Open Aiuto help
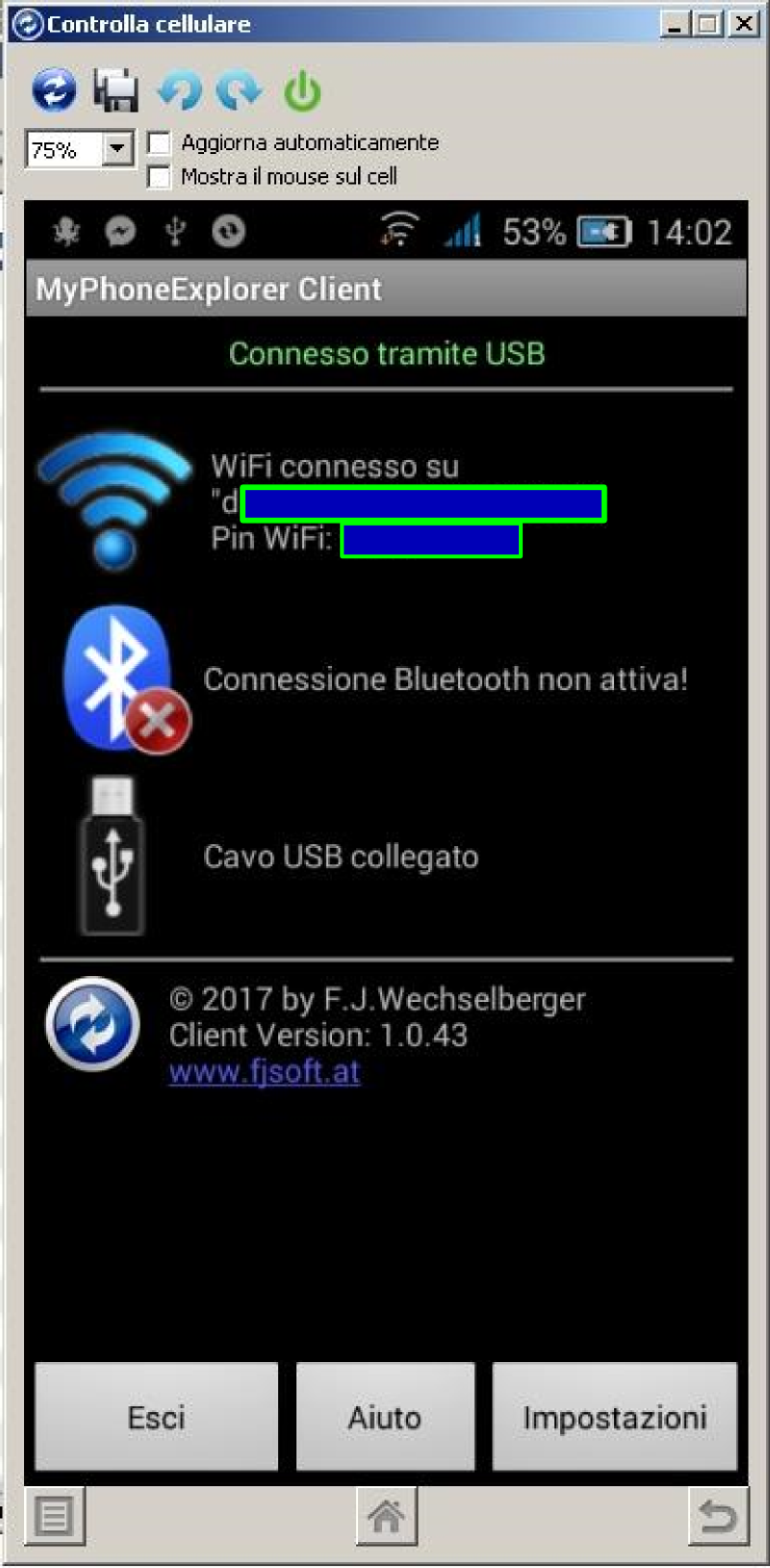Viewport: 770px width, 1568px height. [x=385, y=1416]
